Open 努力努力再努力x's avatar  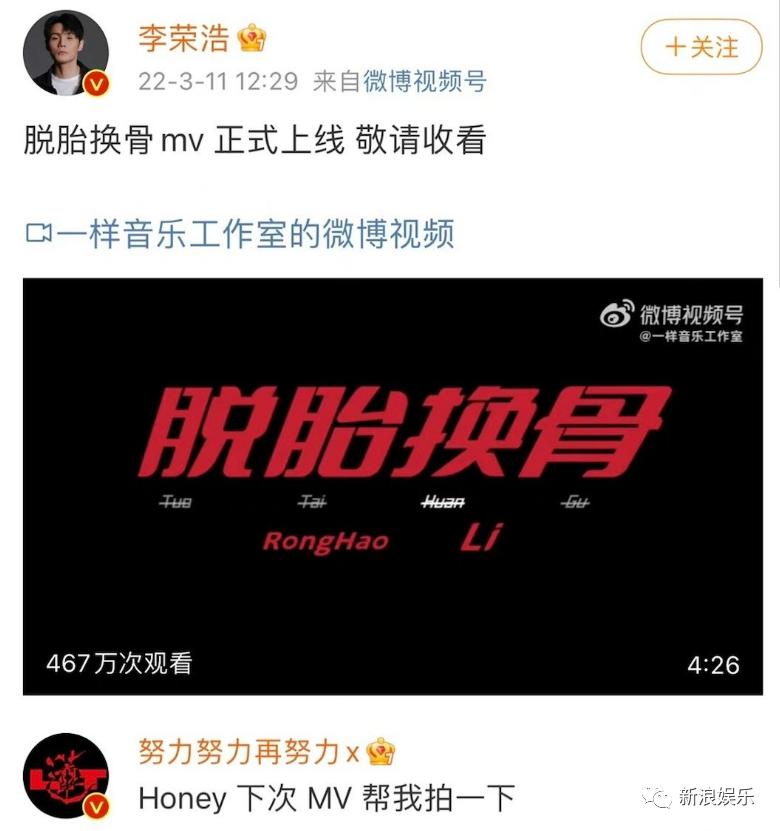pyautogui.click(x=65, y=777)
